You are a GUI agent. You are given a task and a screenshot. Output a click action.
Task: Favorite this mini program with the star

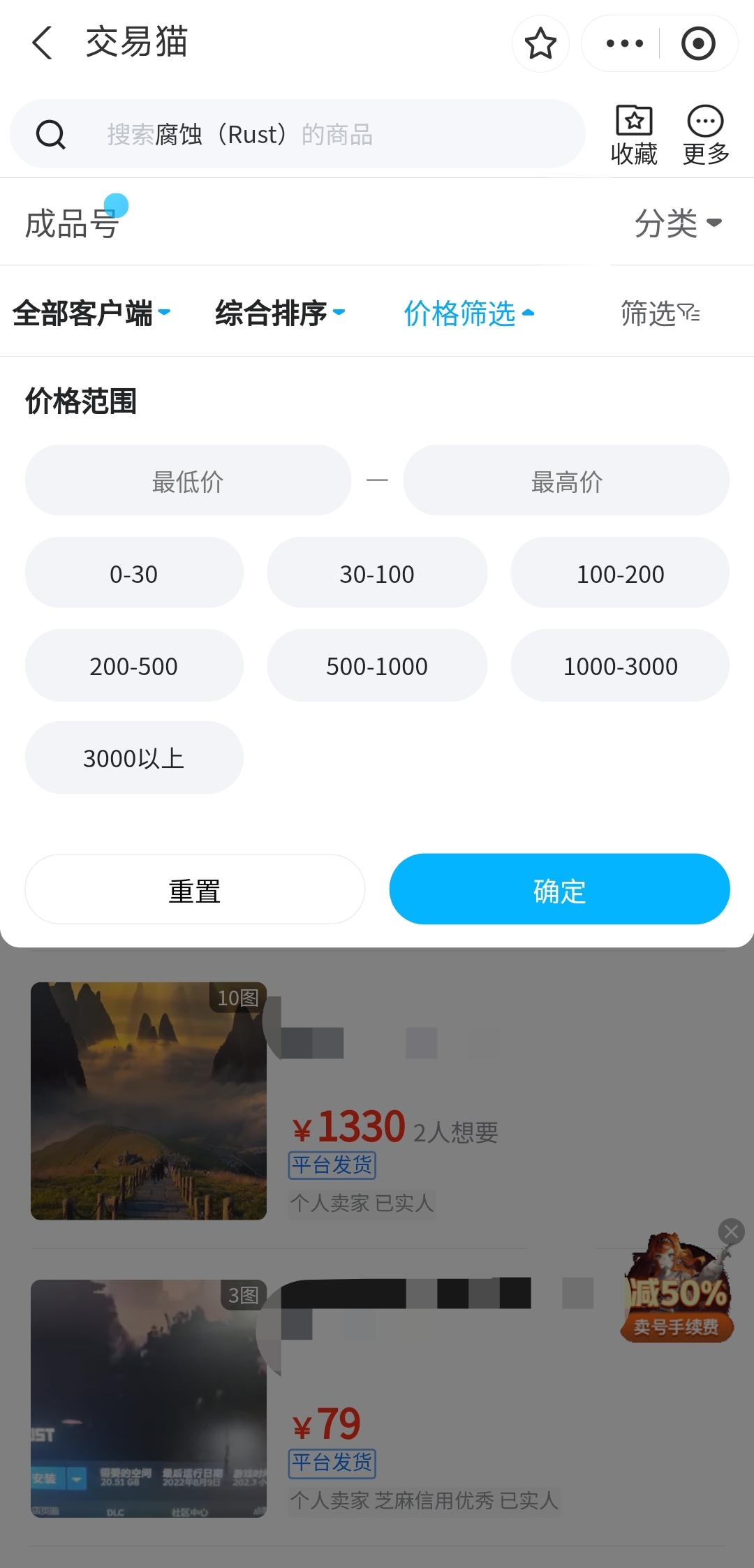click(x=540, y=43)
